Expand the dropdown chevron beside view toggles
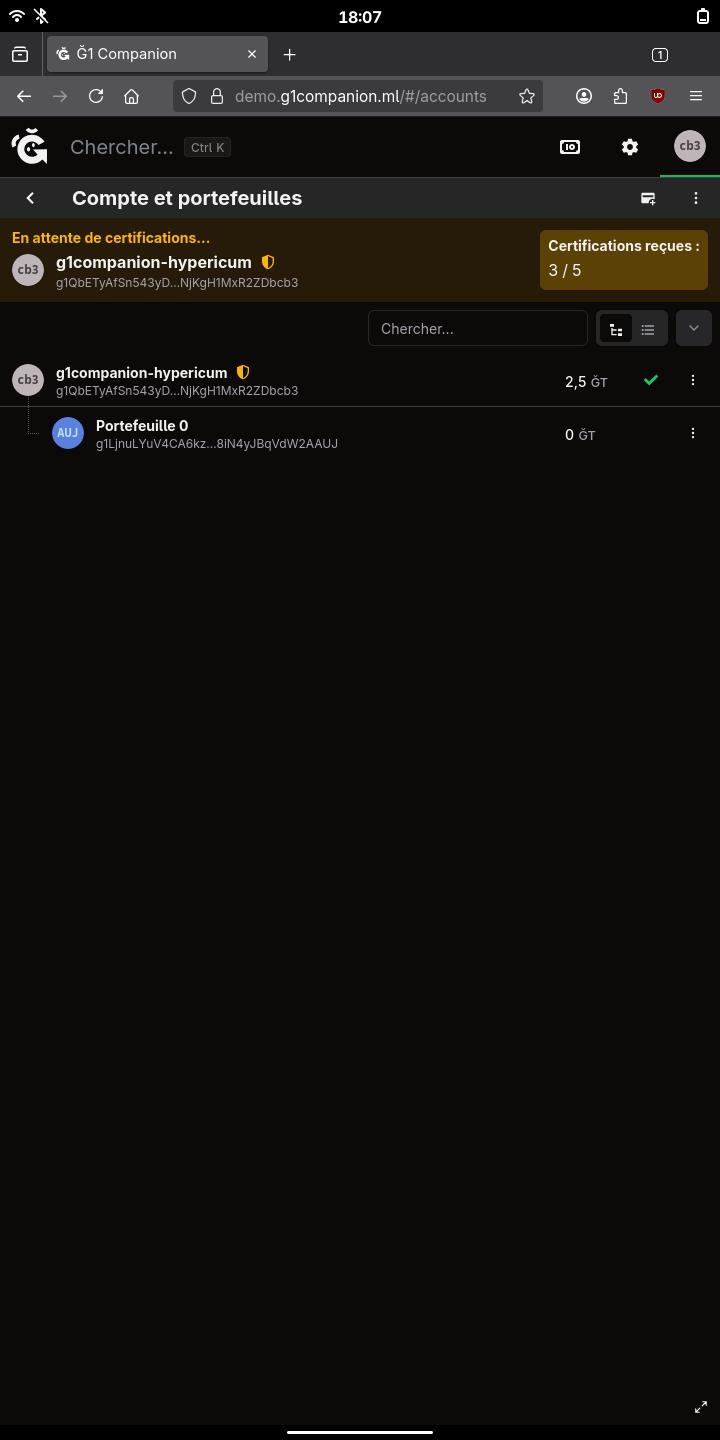720x1440 pixels. click(694, 328)
